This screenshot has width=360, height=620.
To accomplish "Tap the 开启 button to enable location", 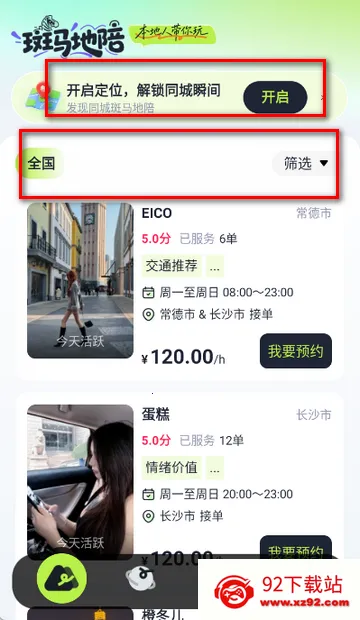I will (275, 97).
